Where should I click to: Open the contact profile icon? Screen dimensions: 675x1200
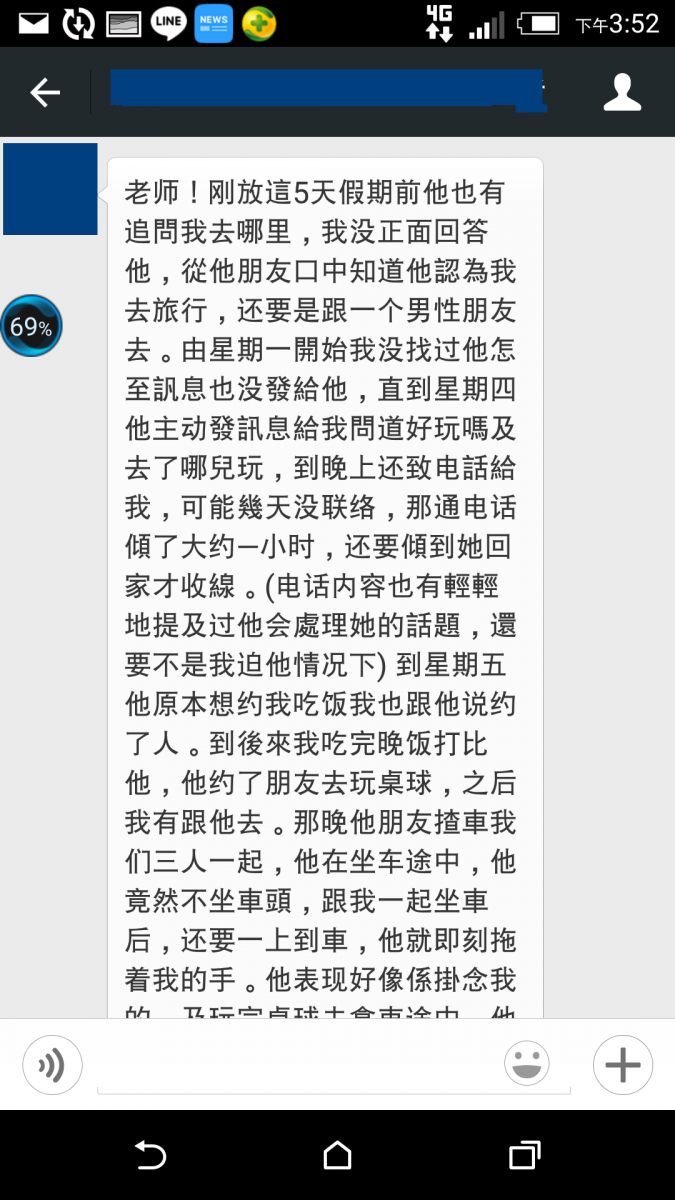coord(622,93)
